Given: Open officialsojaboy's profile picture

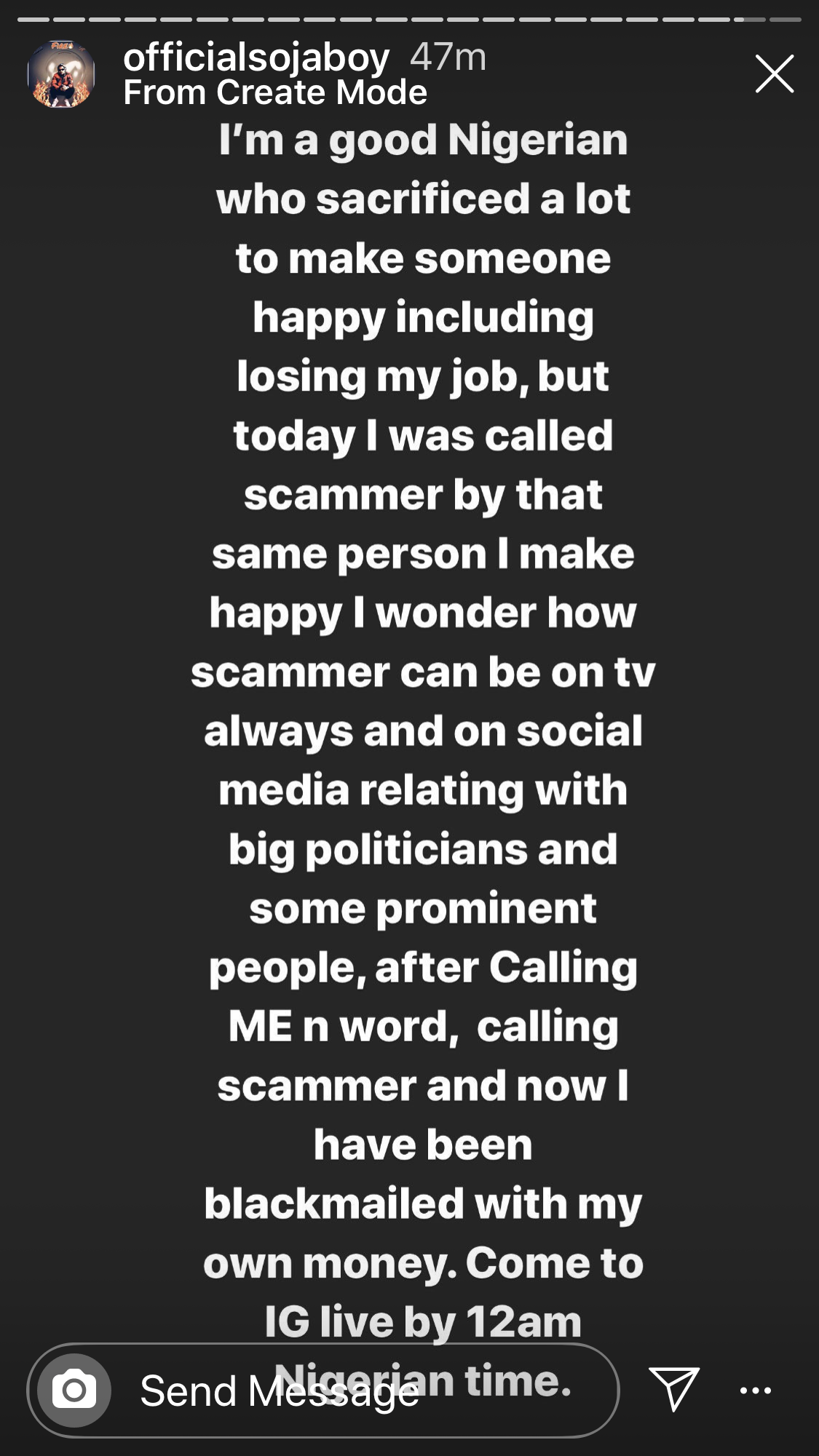Looking at the screenshot, I should (61, 73).
